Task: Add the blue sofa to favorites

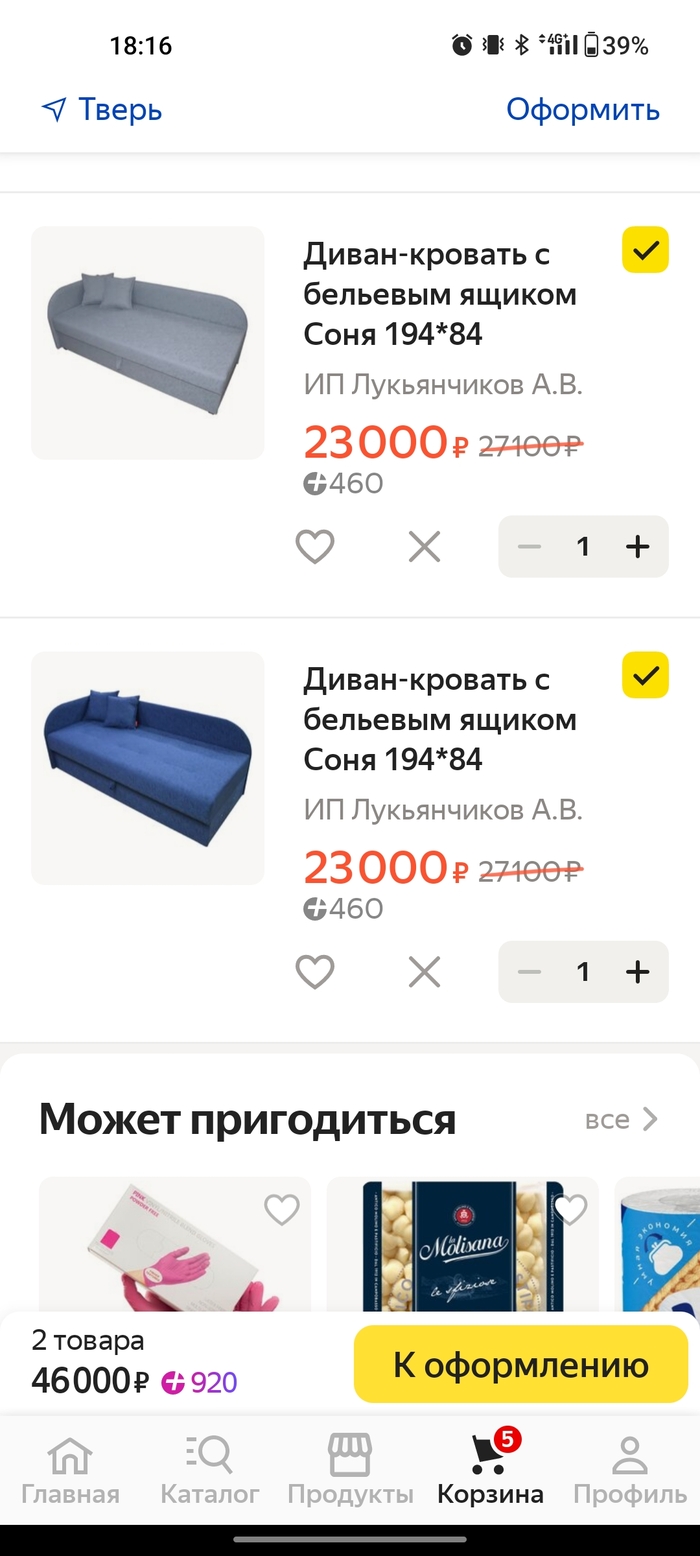Action: (x=314, y=972)
